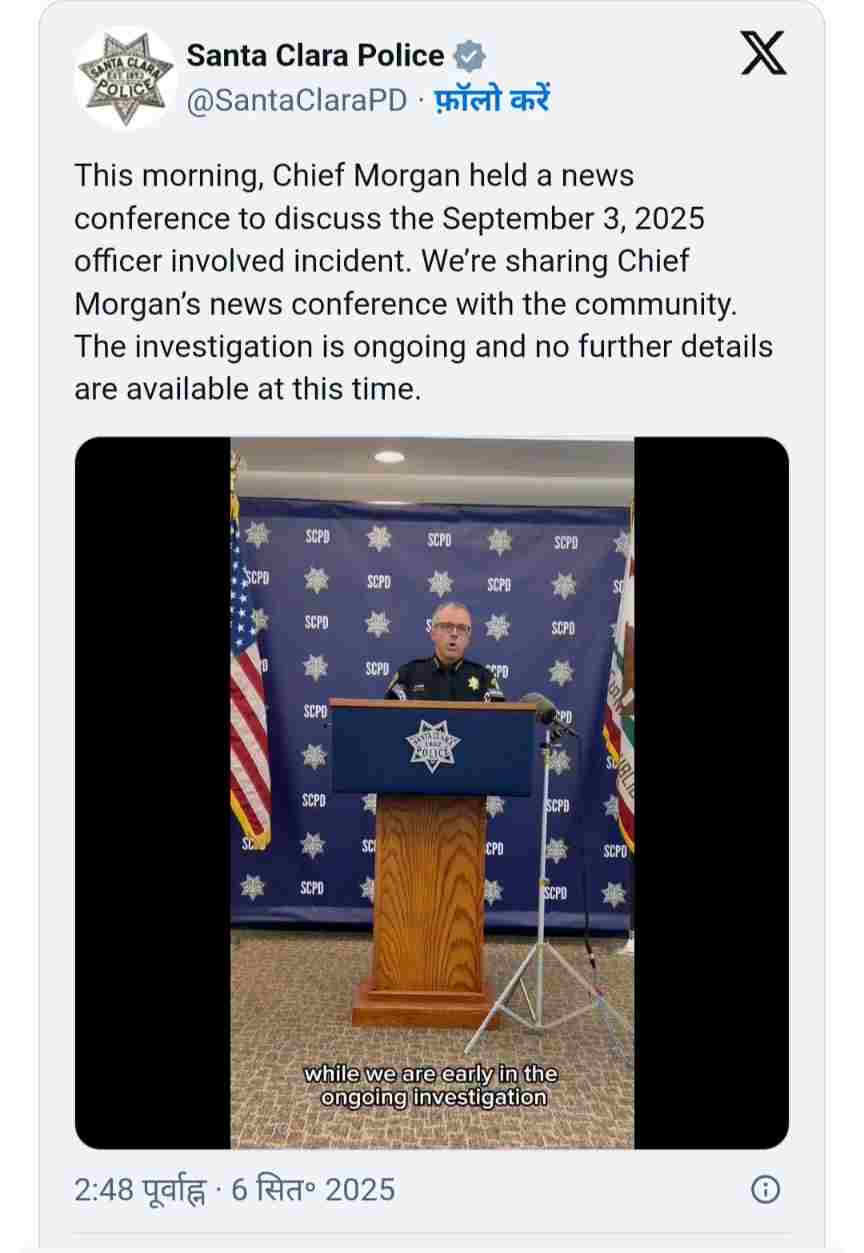The height and width of the screenshot is (1253, 864).
Task: Open the Santa Clara Police profile picture
Action: tap(125, 78)
